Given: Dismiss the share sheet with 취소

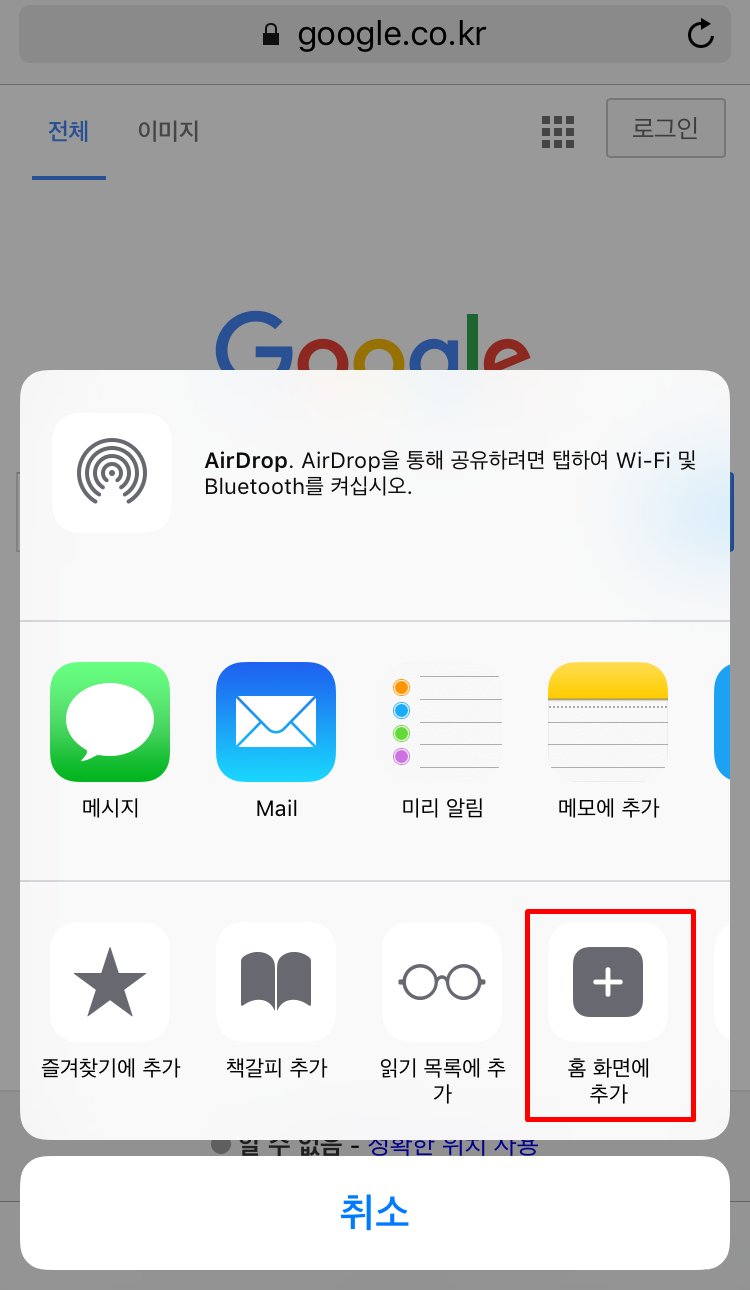Looking at the screenshot, I should tap(375, 1213).
